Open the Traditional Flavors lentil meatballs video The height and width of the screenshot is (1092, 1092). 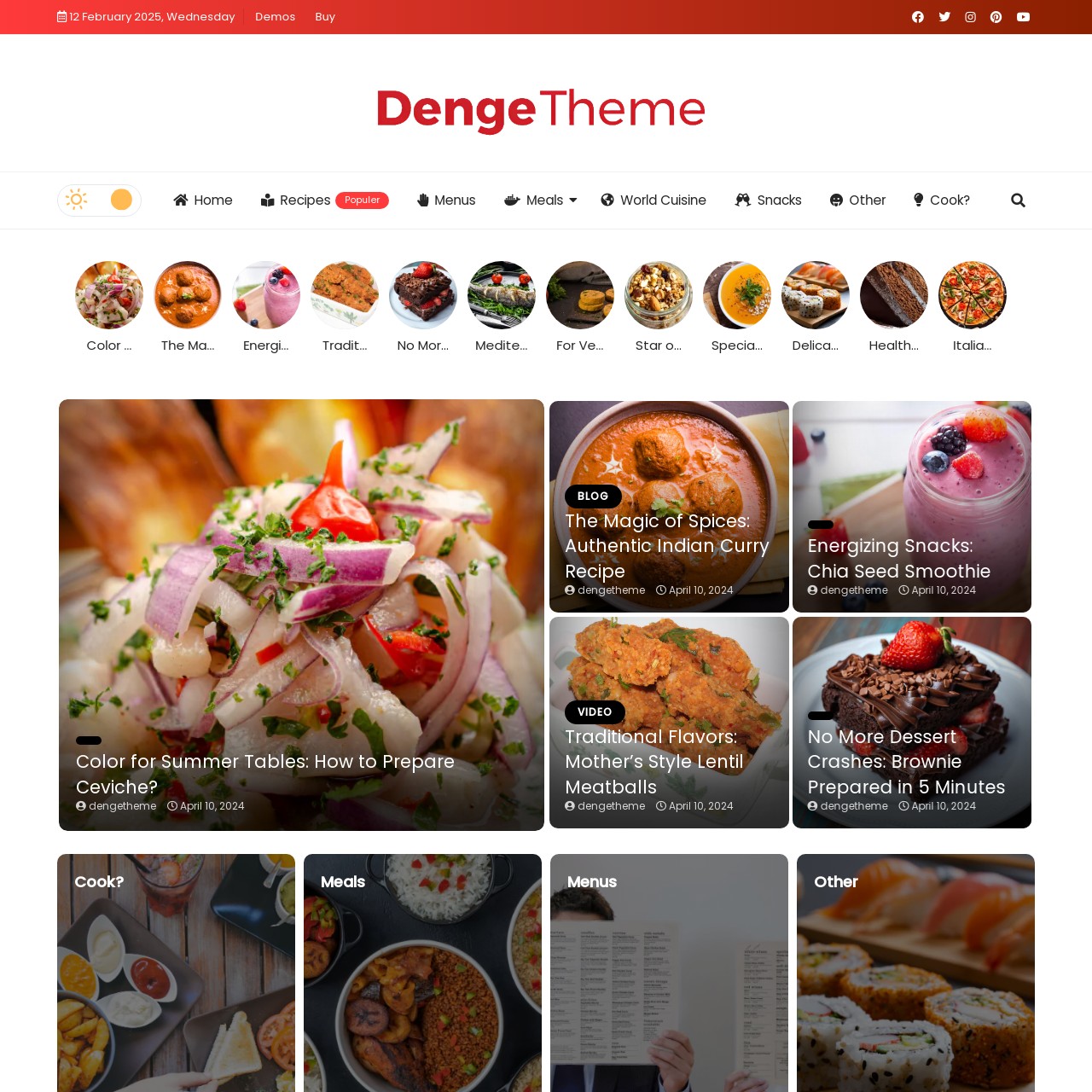coord(653,762)
